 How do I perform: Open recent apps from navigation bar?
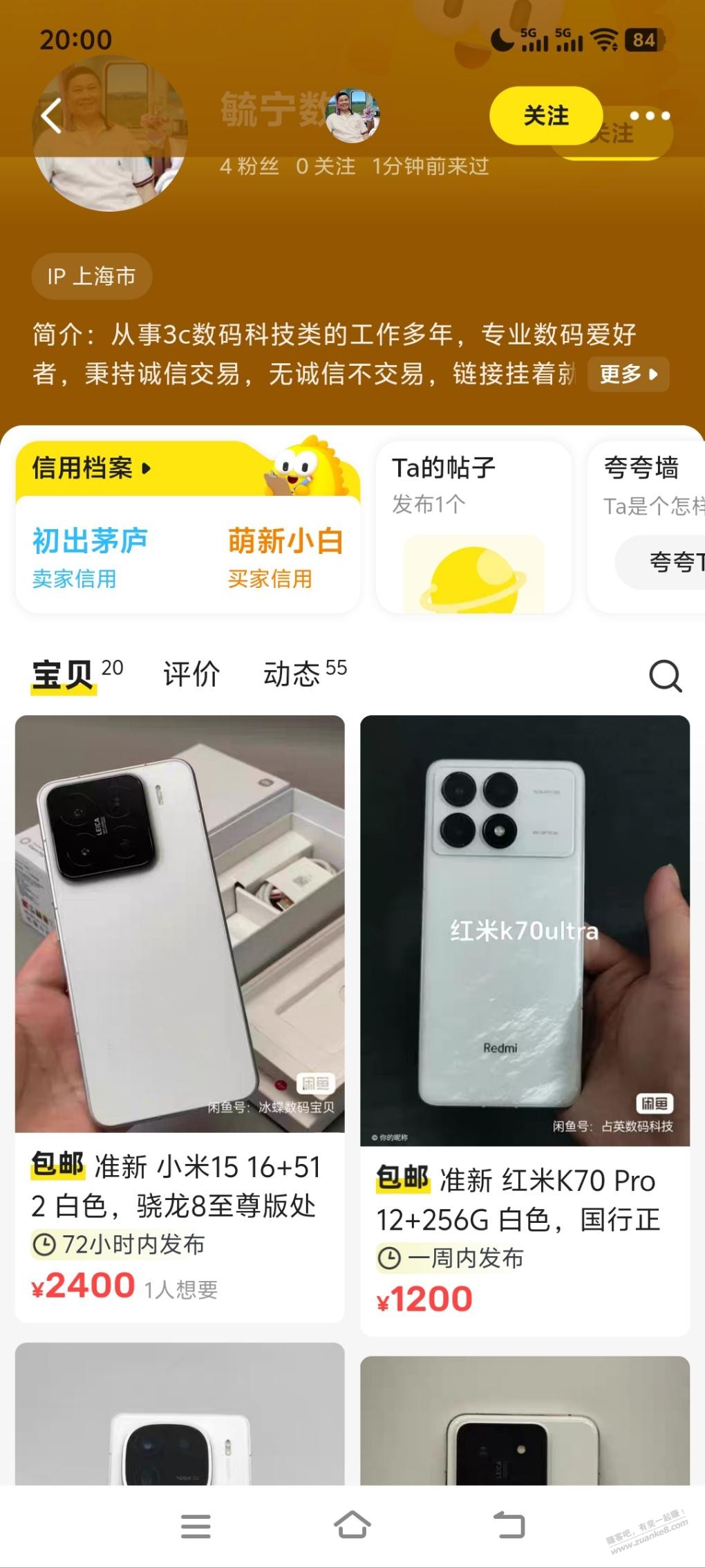[196, 1526]
